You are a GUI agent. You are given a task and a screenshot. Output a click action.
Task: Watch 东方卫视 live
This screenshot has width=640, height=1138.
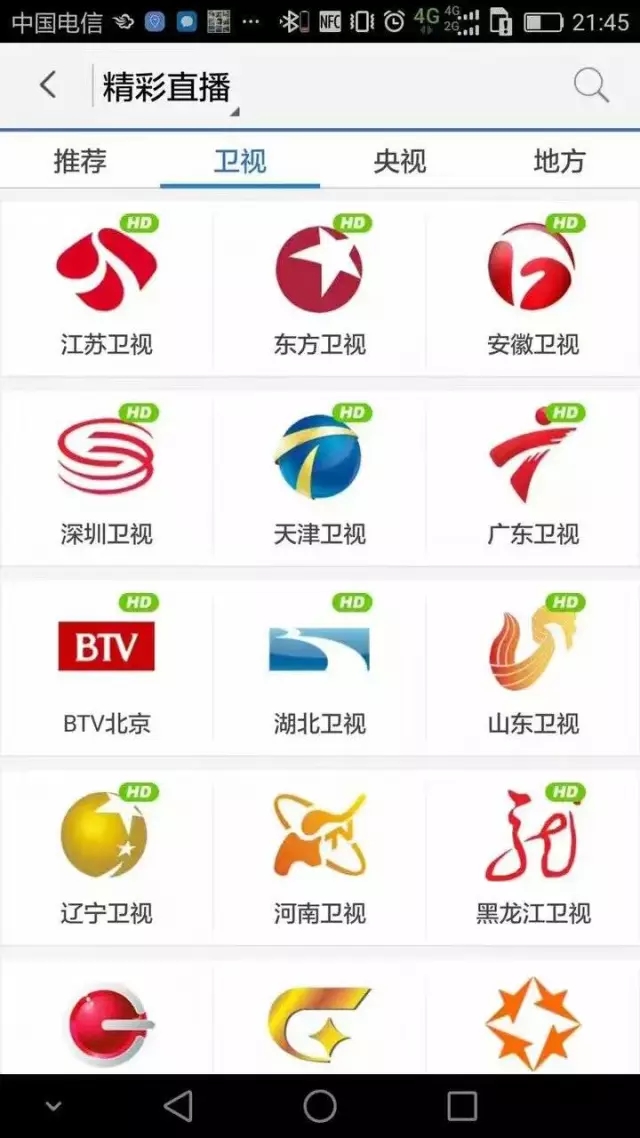[320, 288]
